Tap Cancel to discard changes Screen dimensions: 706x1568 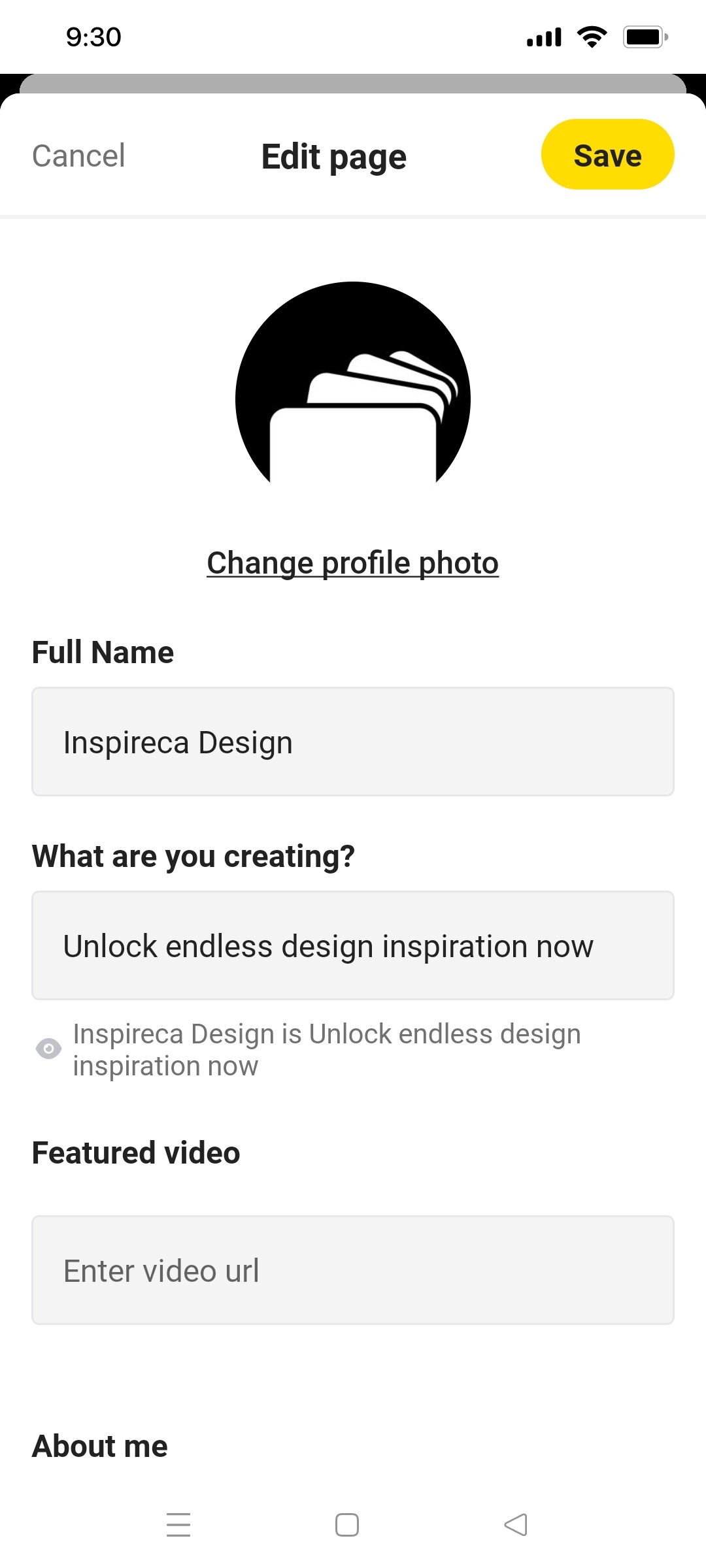78,155
